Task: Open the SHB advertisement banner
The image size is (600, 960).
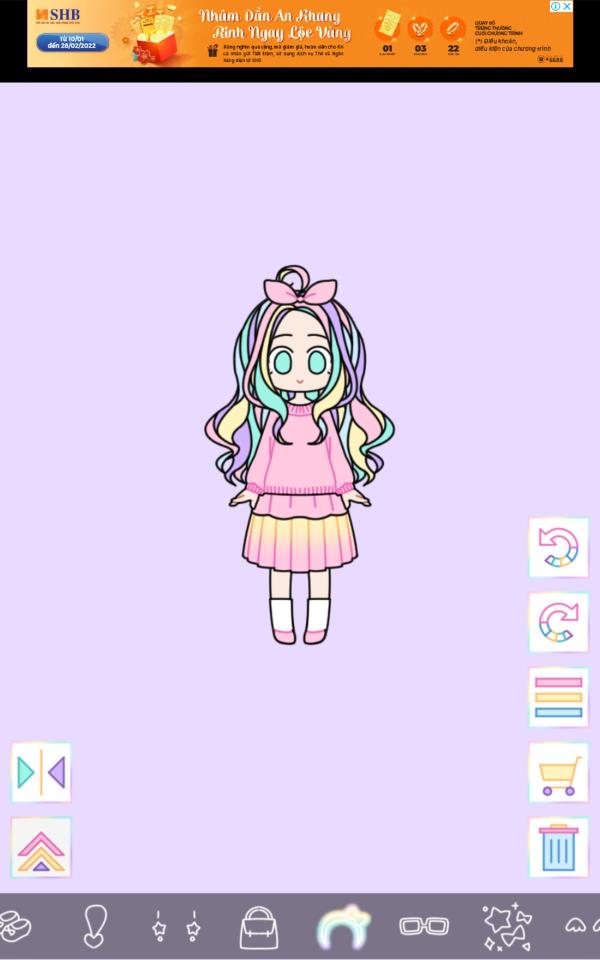Action: tap(300, 34)
